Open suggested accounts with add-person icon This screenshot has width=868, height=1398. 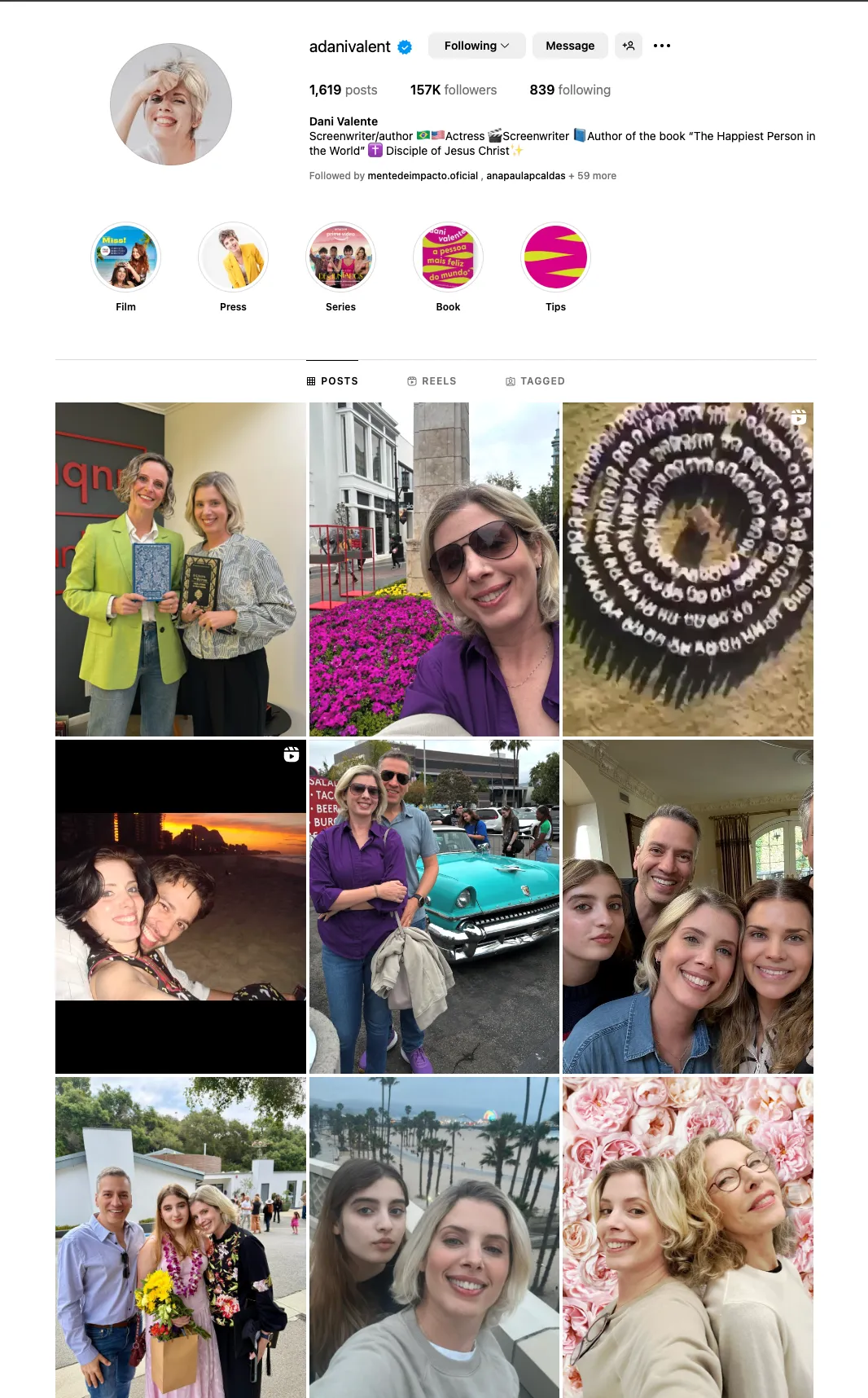[629, 46]
